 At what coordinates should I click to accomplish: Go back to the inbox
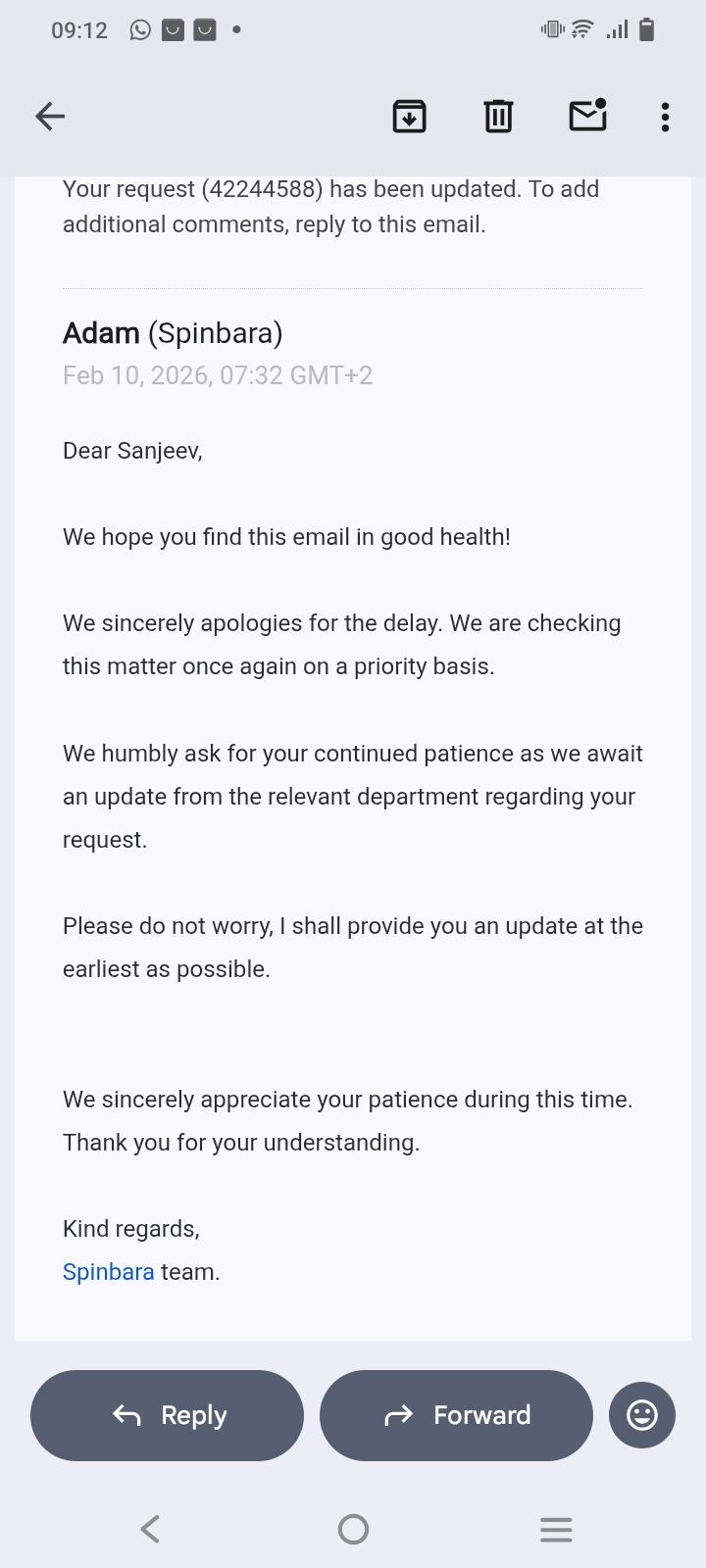pyautogui.click(x=50, y=117)
